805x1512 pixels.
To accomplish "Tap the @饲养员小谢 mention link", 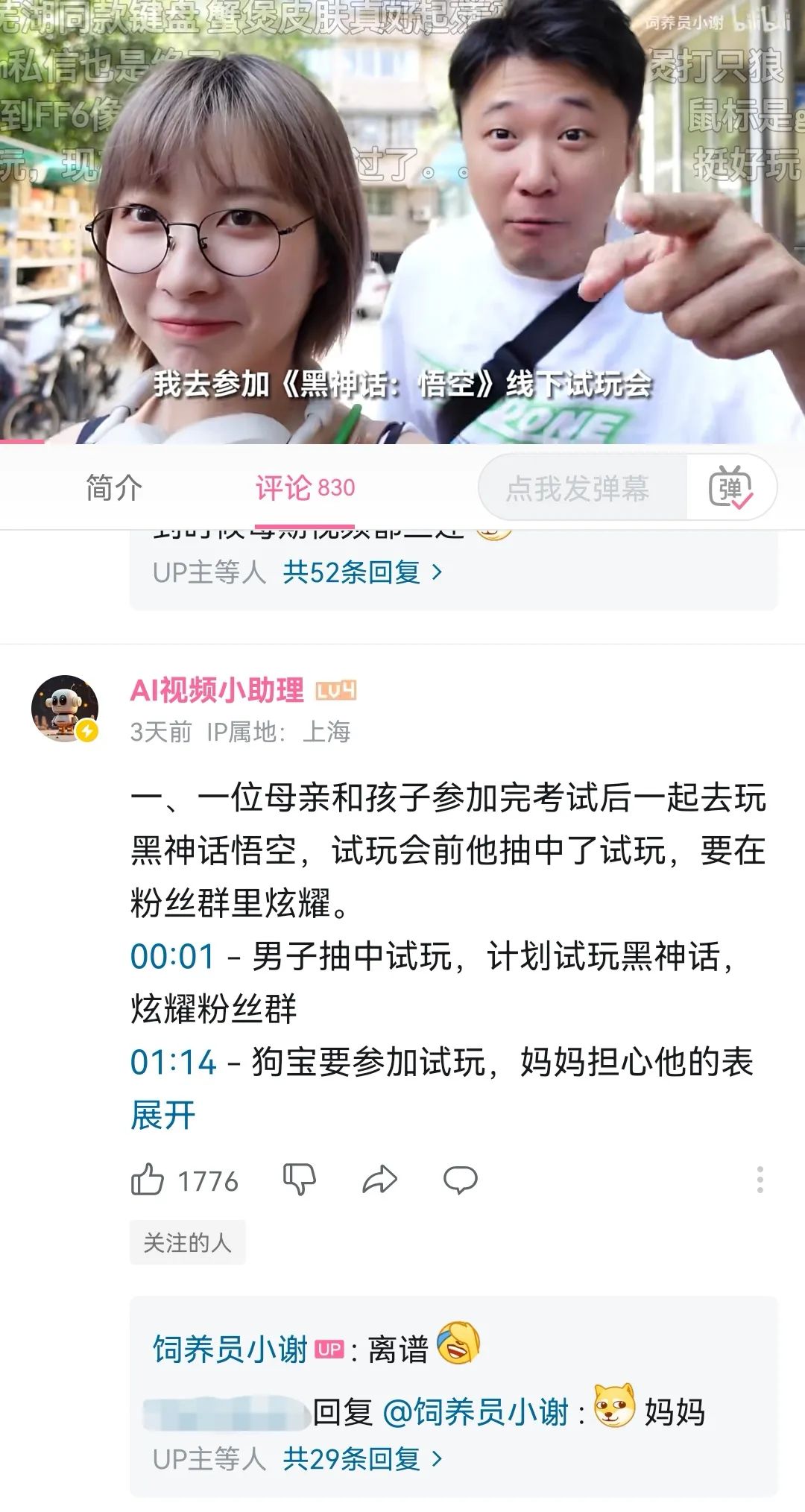I will (476, 1412).
